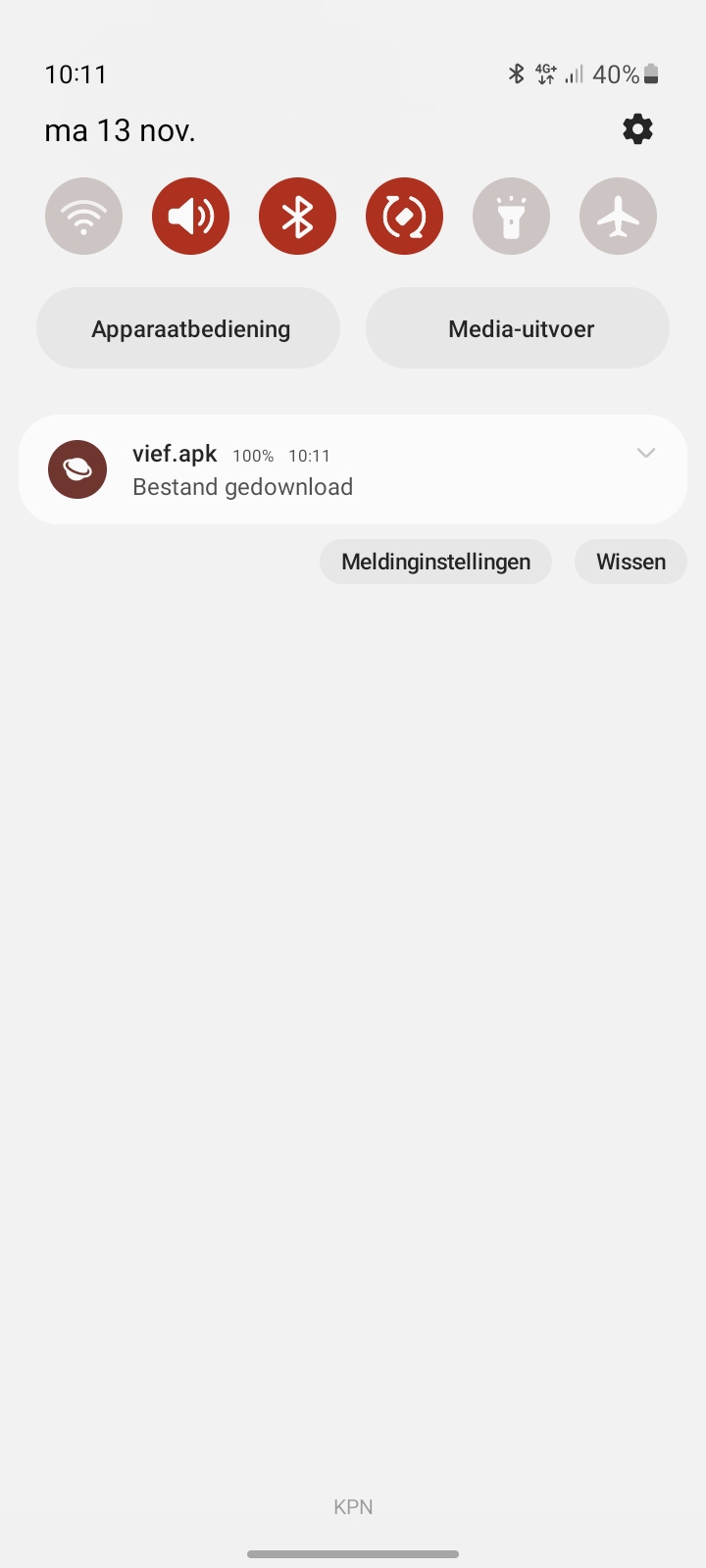The height and width of the screenshot is (1568, 706).
Task: Mute the sound toggle
Action: pos(190,217)
